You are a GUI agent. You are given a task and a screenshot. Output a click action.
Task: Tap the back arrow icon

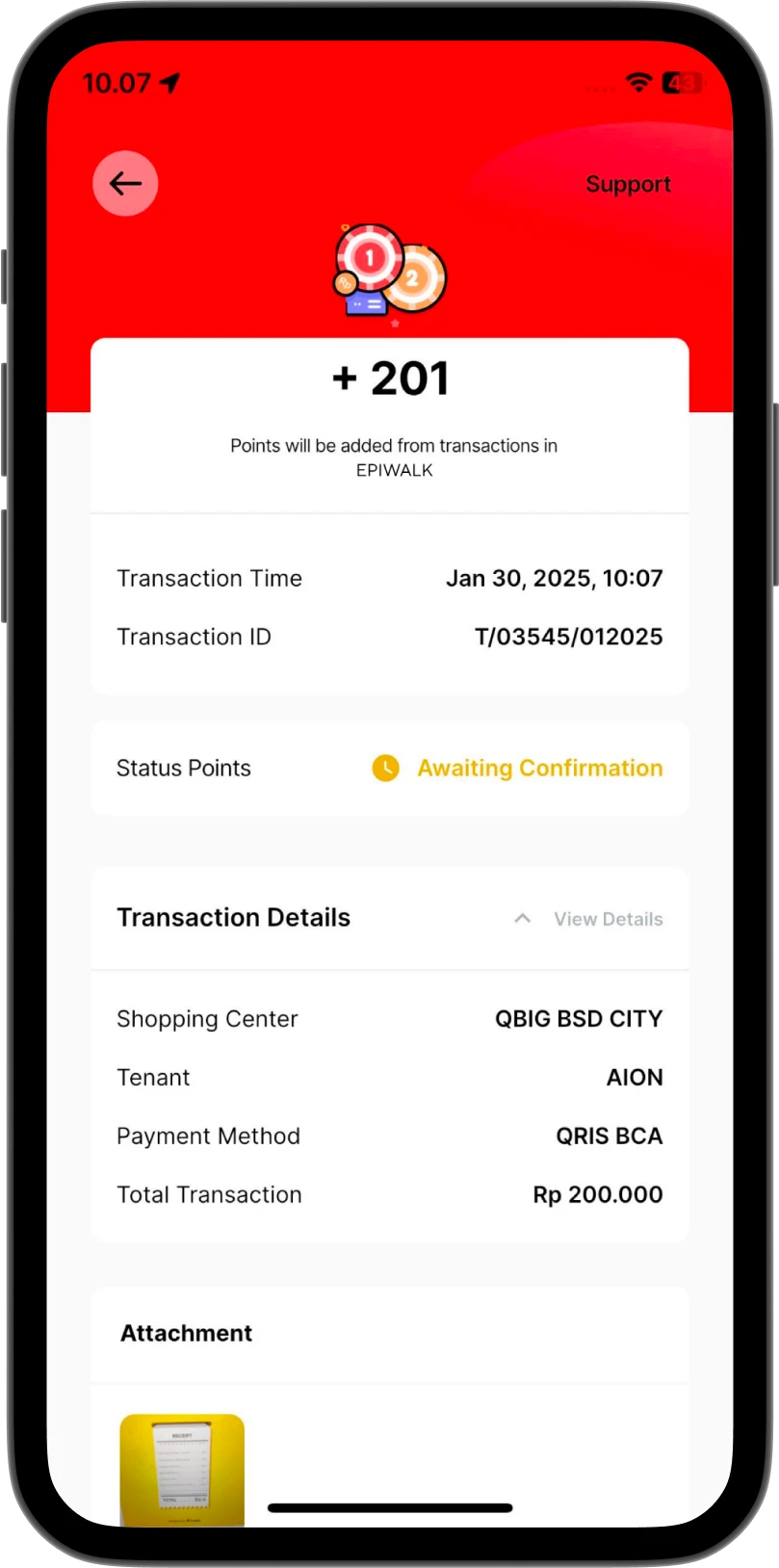pos(125,183)
